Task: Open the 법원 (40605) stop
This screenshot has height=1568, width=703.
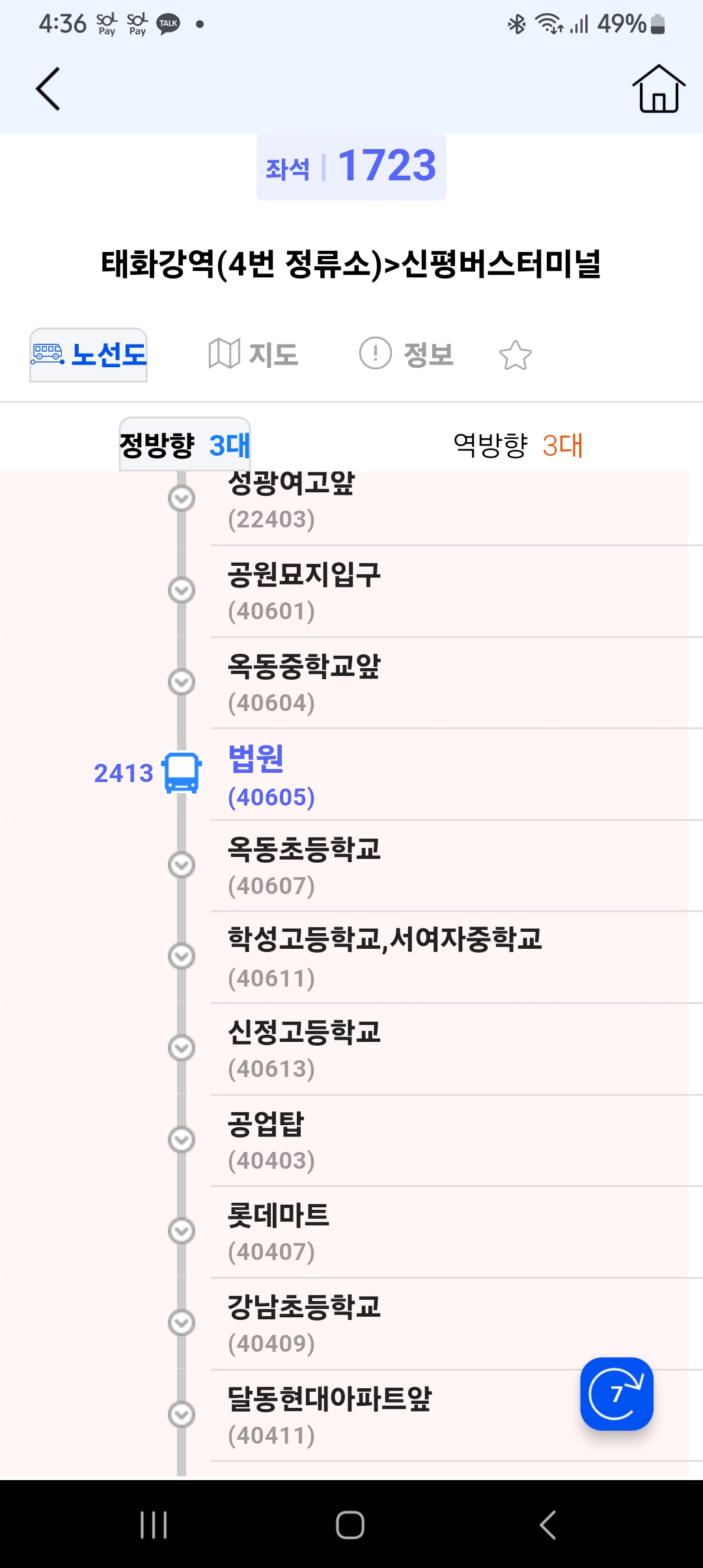Action: pyautogui.click(x=391, y=775)
